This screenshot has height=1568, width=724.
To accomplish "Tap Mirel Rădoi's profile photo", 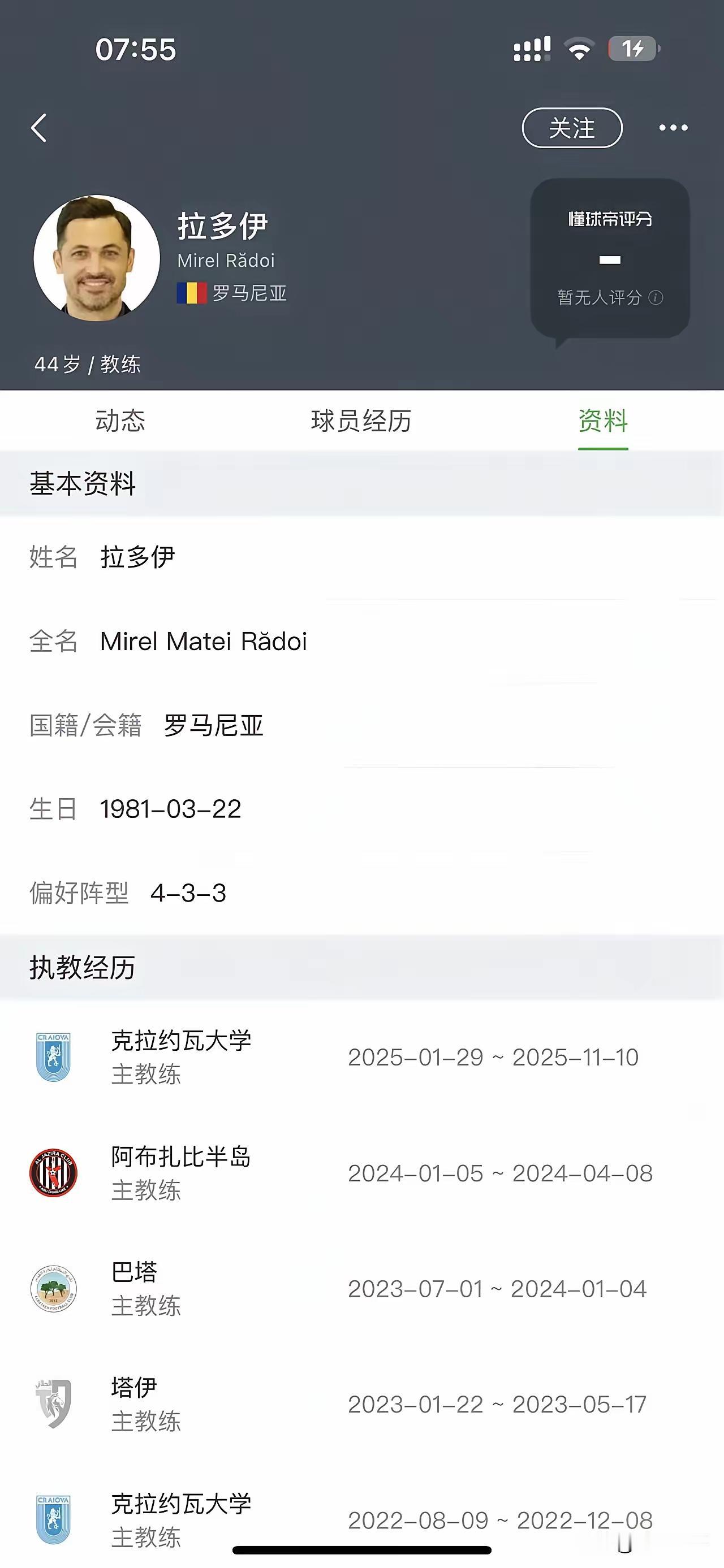I will (x=97, y=257).
